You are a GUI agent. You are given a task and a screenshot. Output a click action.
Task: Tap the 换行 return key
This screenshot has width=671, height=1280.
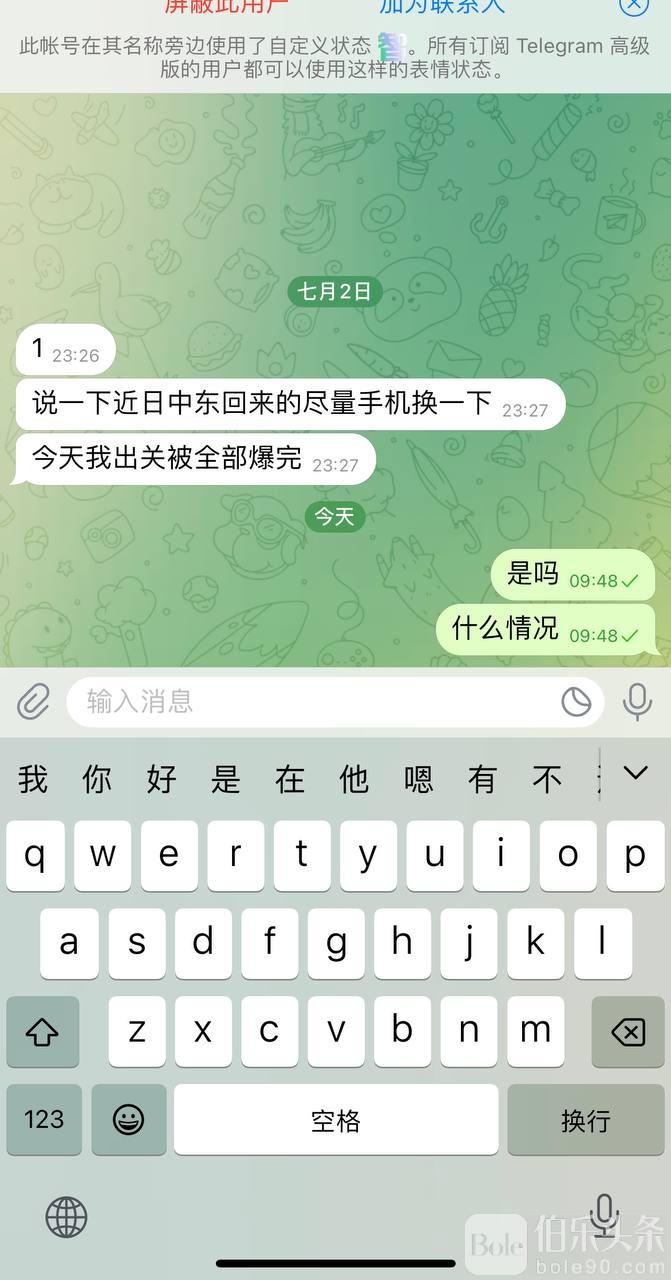tap(585, 1119)
